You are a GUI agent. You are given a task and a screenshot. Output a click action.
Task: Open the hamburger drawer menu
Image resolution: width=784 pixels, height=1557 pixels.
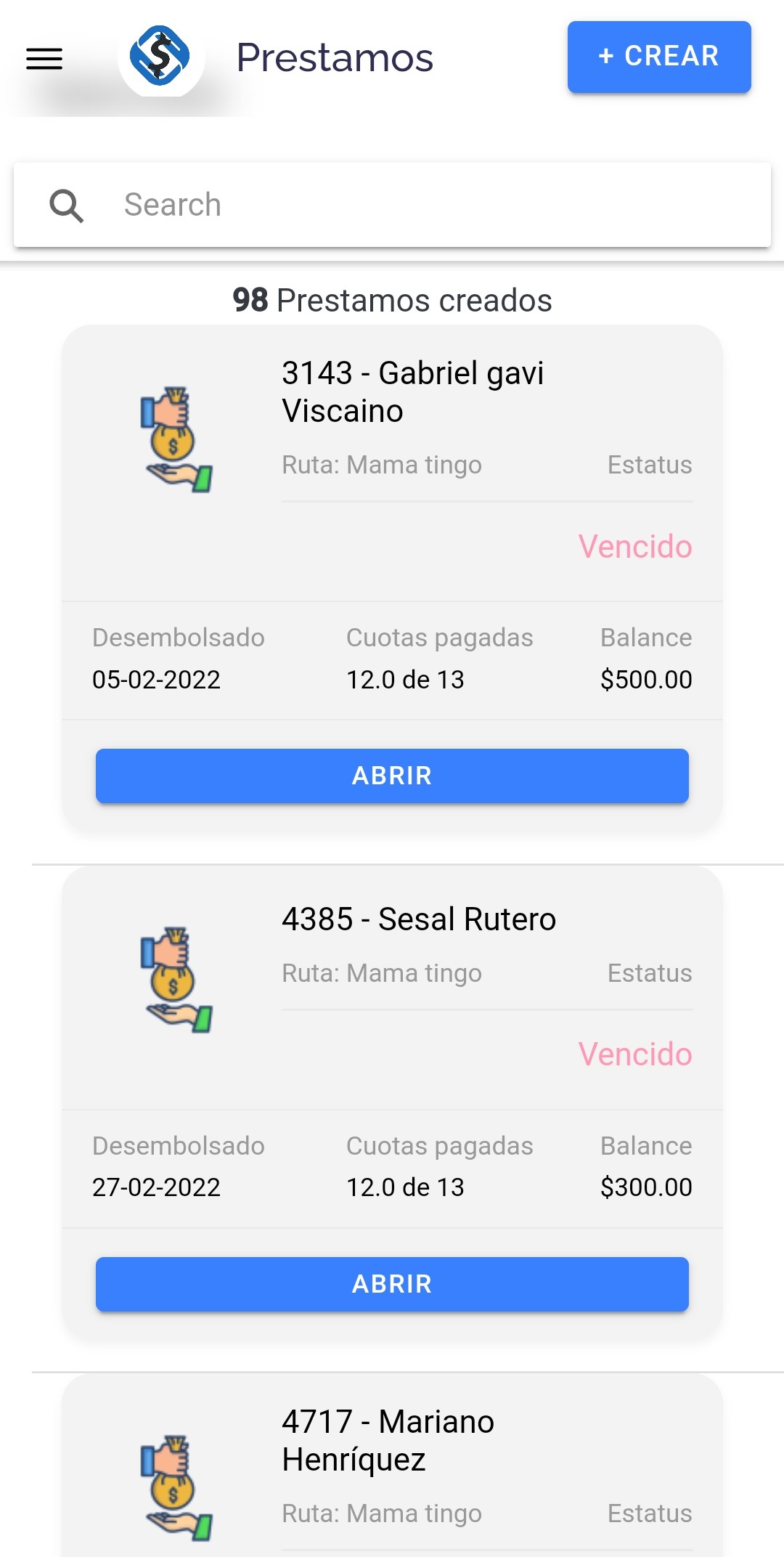(44, 58)
